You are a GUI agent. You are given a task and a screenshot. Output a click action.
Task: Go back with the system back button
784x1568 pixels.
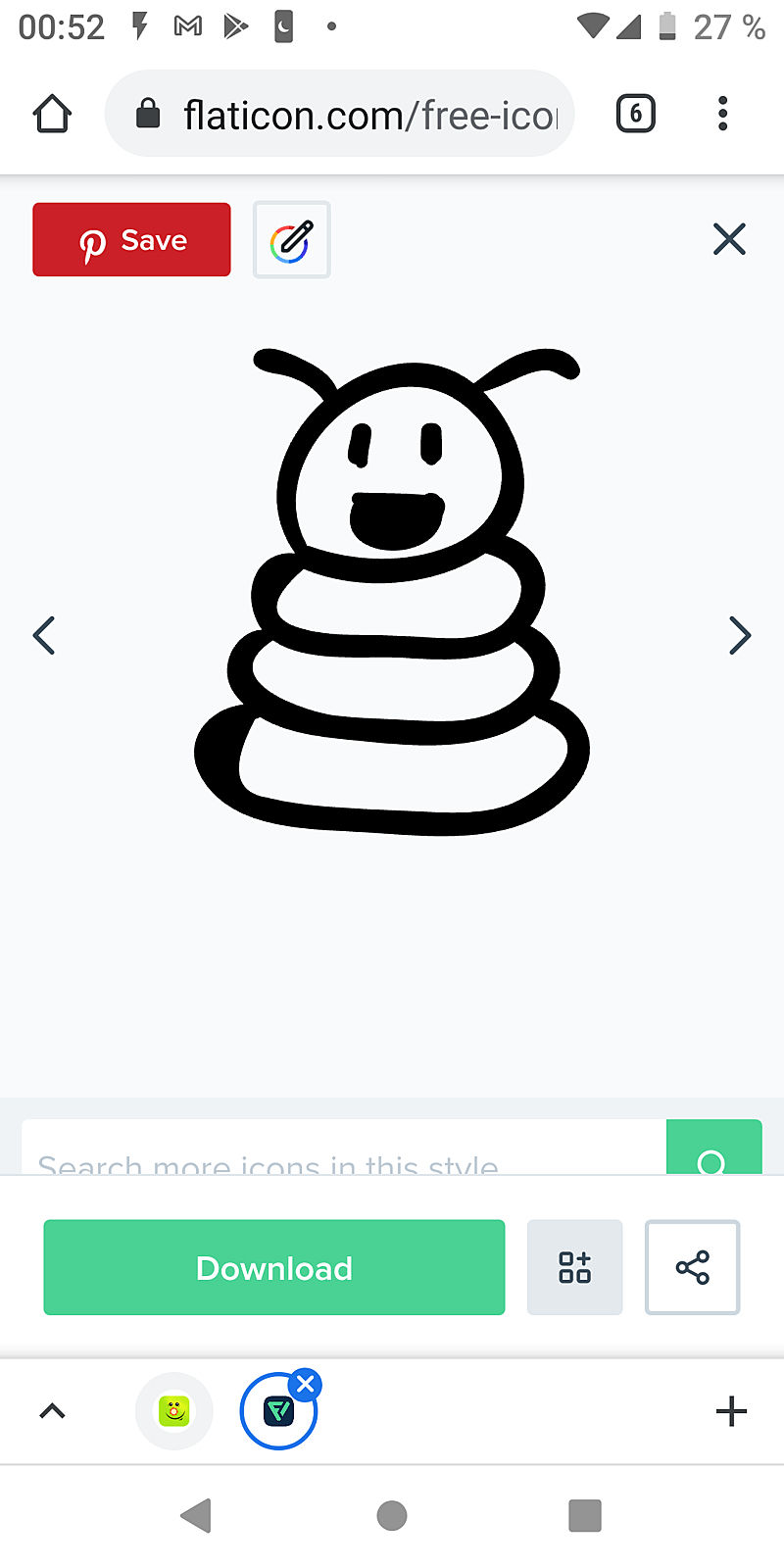coord(197,1515)
